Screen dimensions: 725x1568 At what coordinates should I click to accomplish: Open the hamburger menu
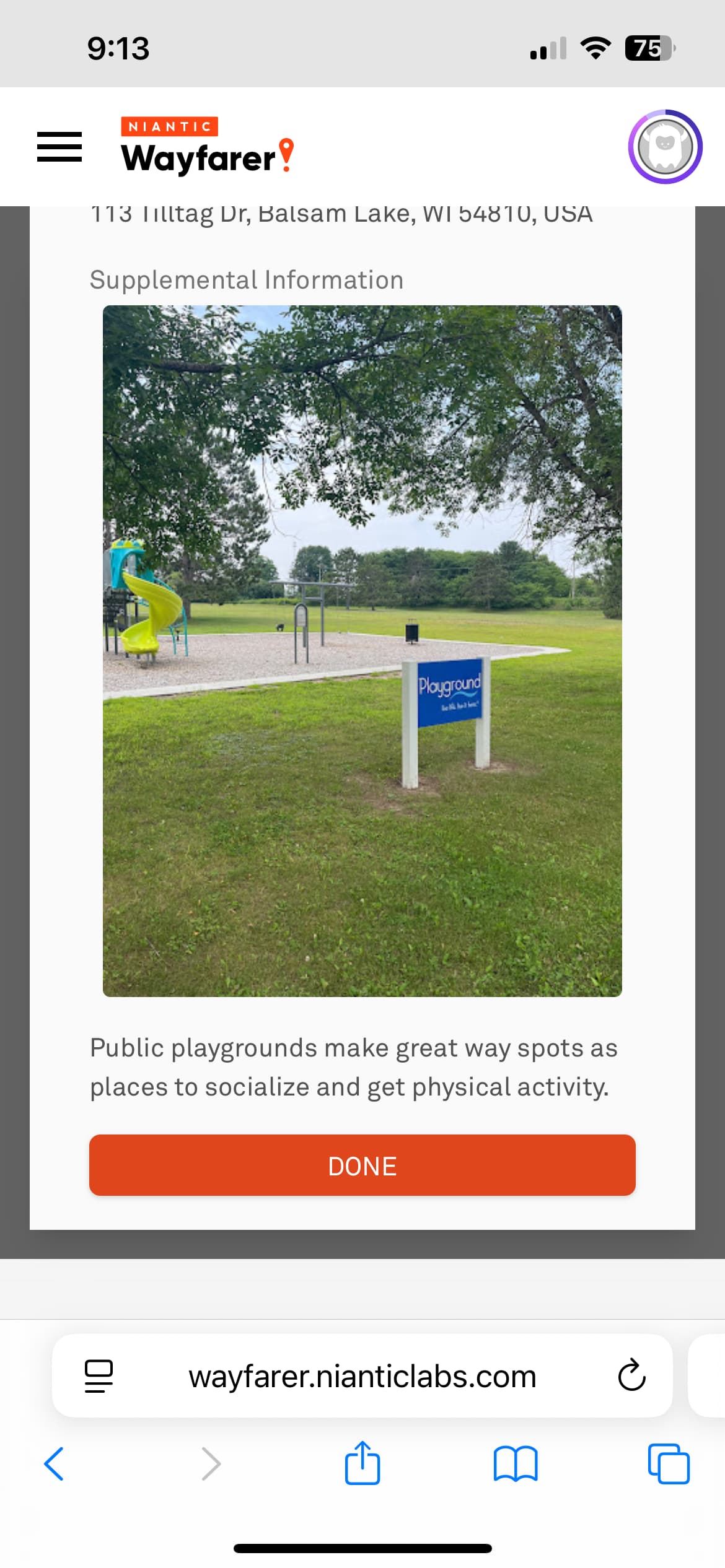pos(59,147)
